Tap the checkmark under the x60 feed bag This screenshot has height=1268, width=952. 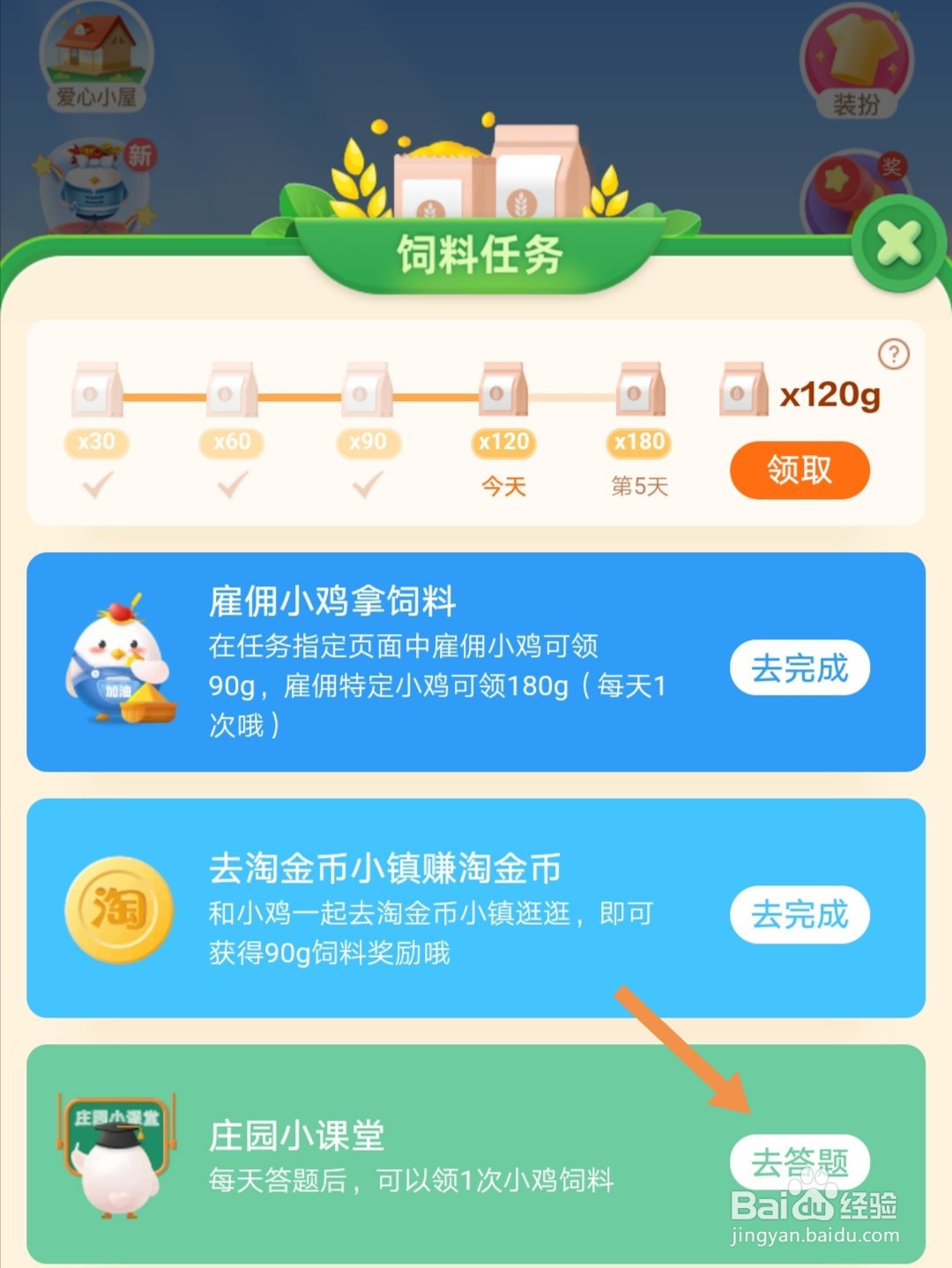[231, 484]
